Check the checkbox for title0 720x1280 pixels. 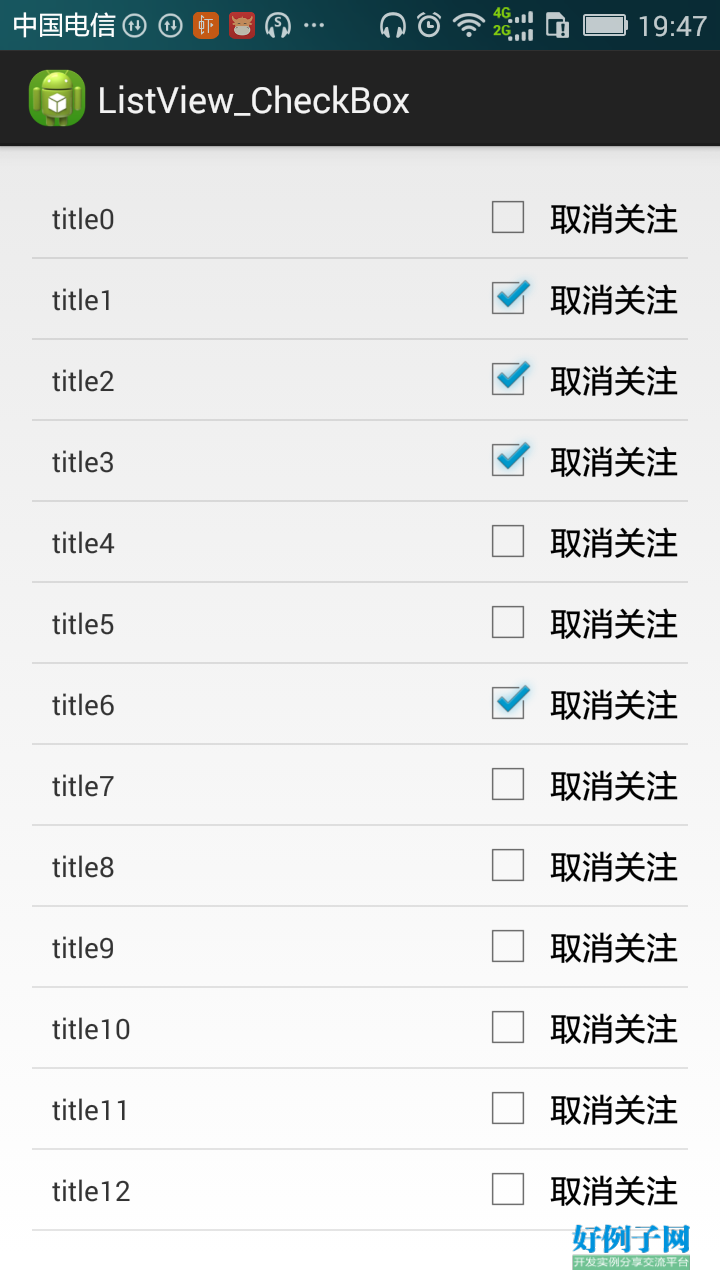tap(508, 218)
